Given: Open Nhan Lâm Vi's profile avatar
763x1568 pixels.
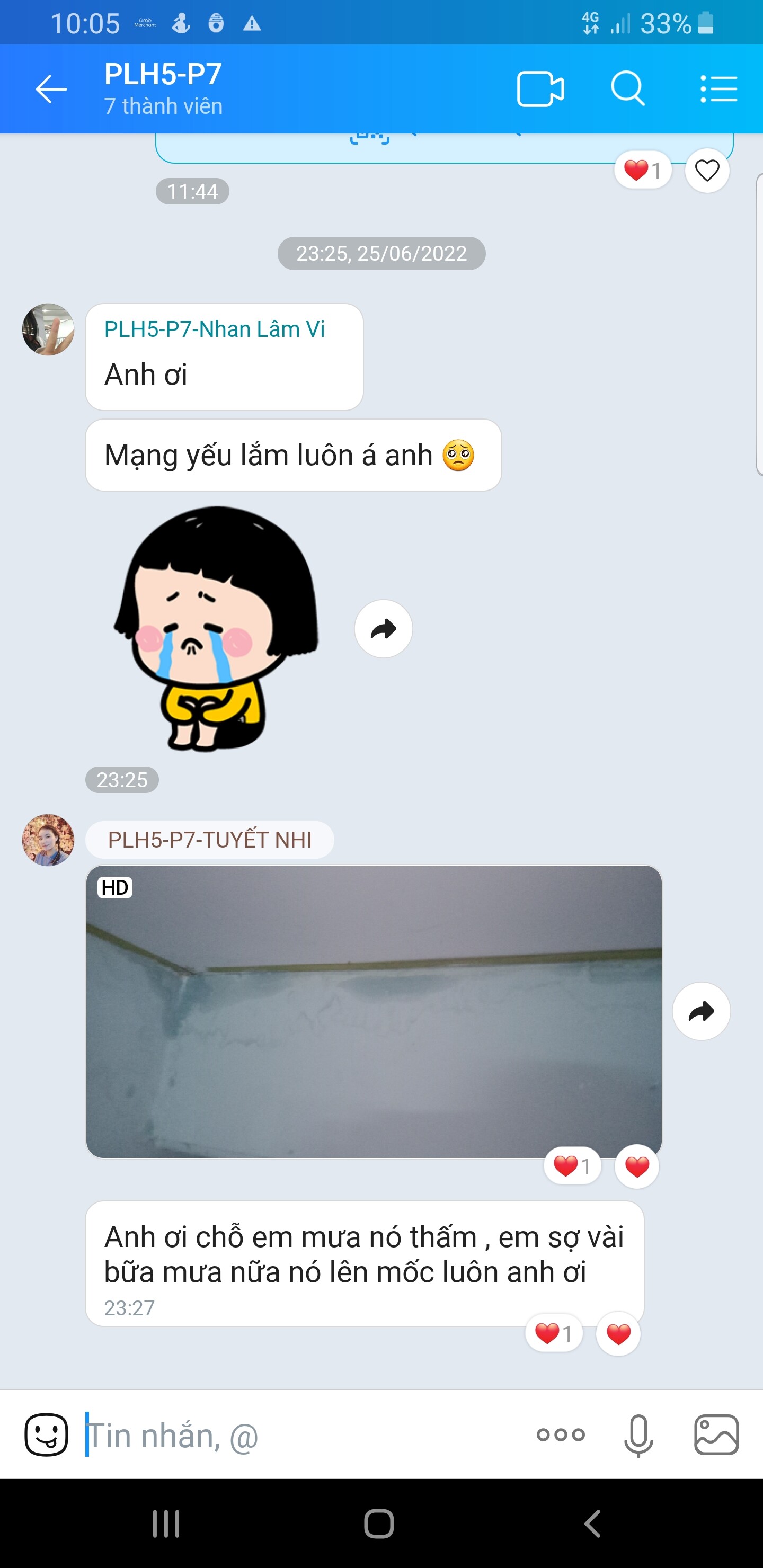Looking at the screenshot, I should (48, 329).
